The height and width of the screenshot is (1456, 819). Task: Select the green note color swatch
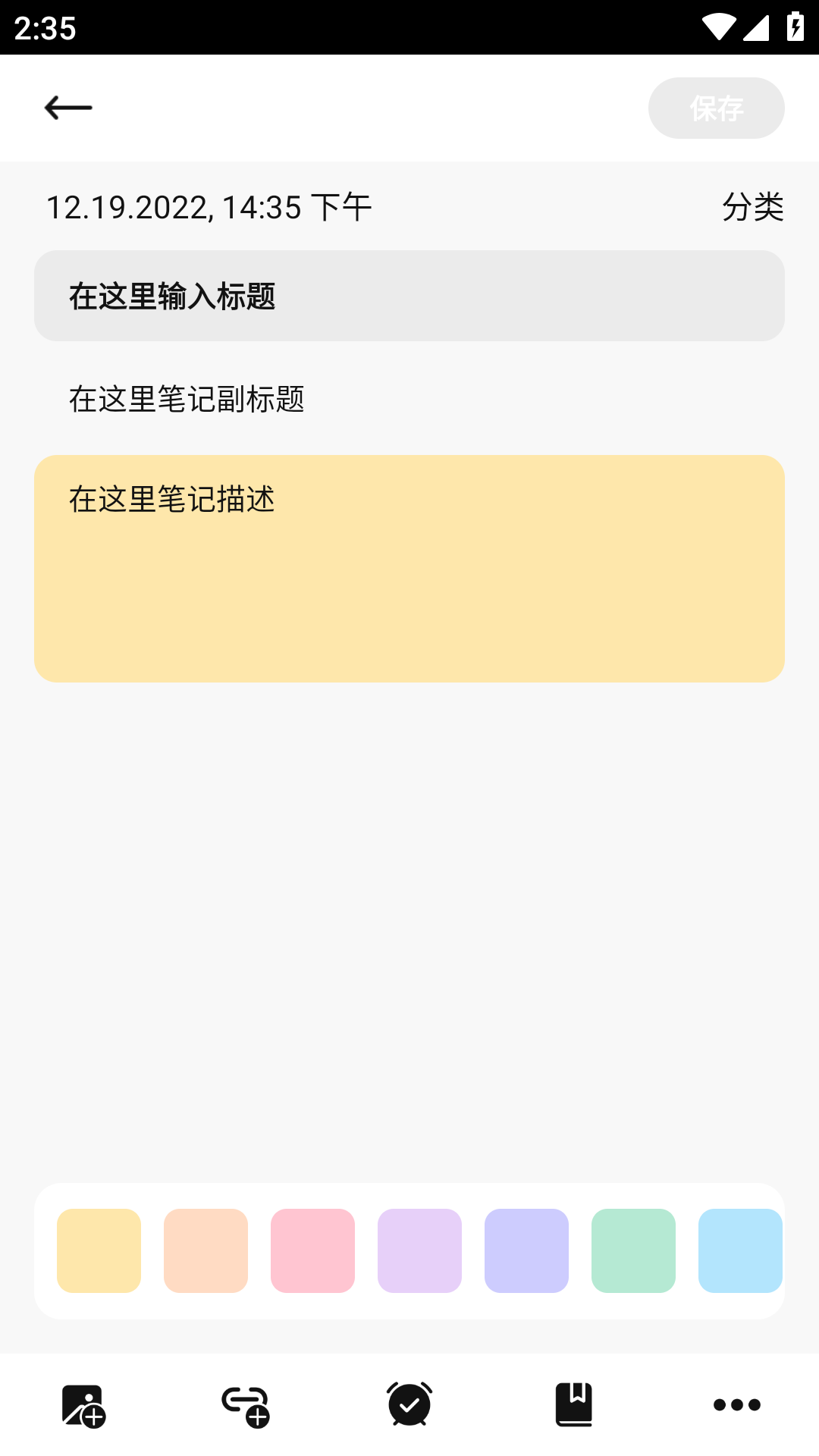coord(633,1250)
